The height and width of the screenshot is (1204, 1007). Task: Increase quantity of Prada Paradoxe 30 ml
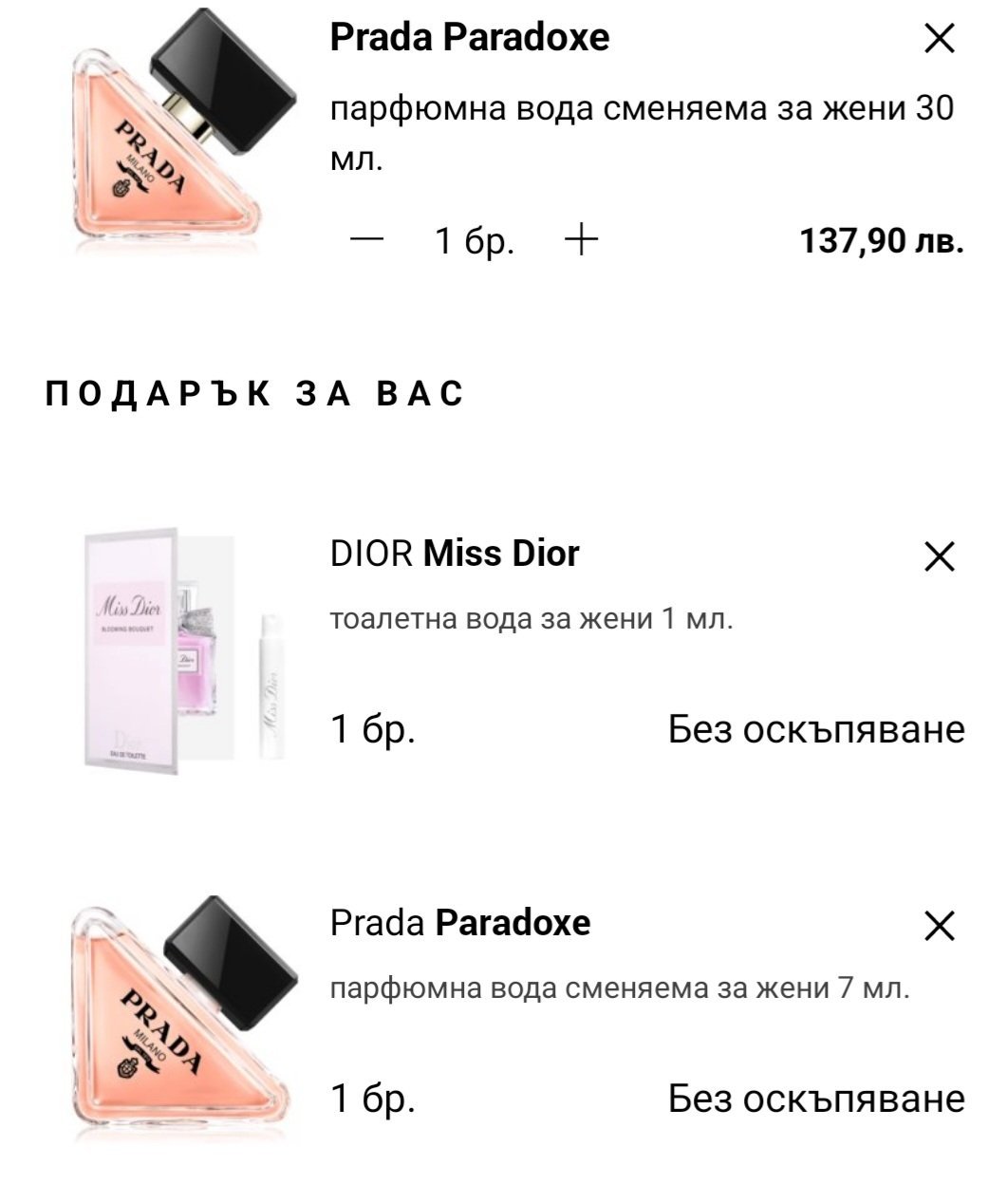point(581,240)
